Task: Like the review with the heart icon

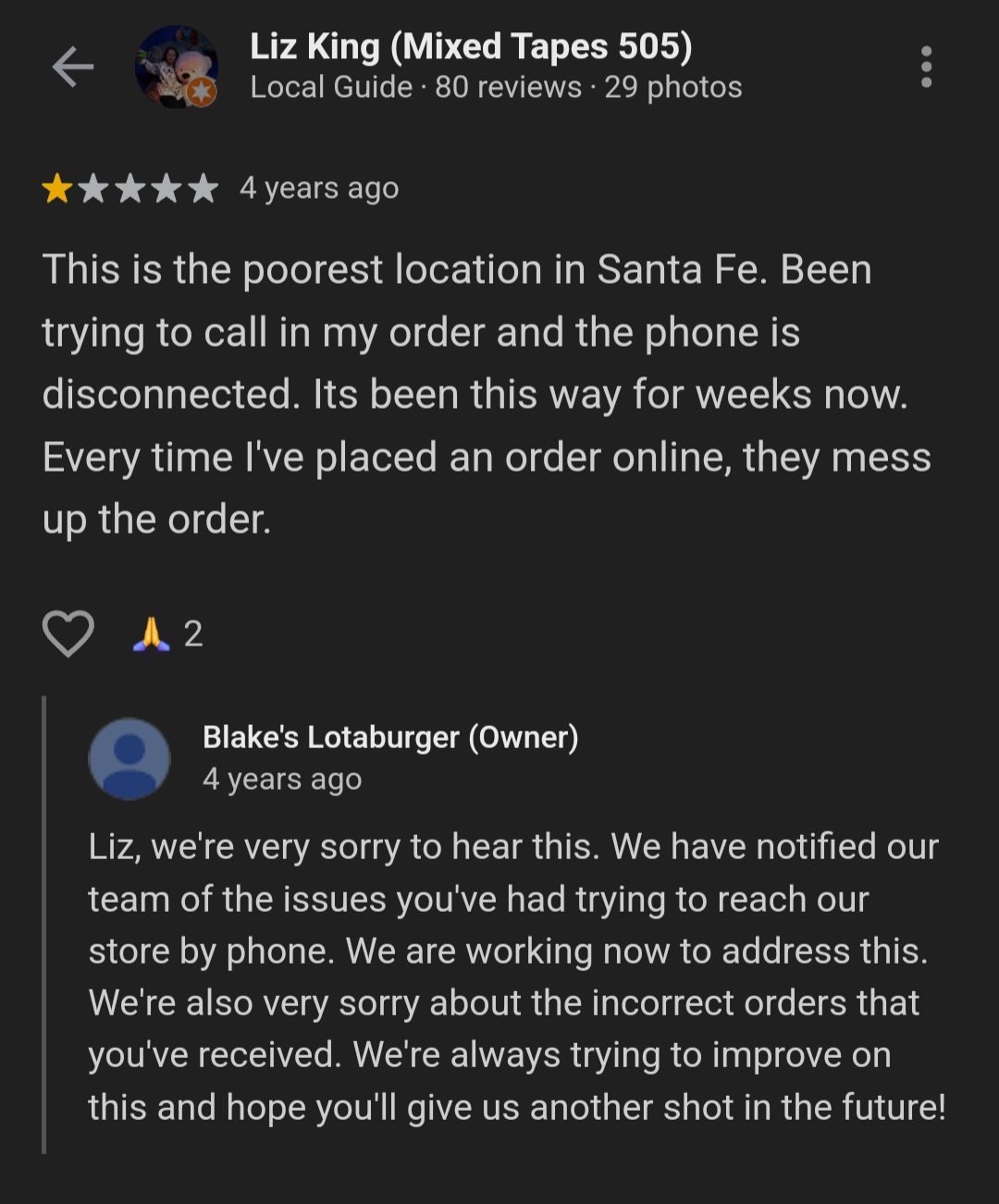Action: (68, 634)
